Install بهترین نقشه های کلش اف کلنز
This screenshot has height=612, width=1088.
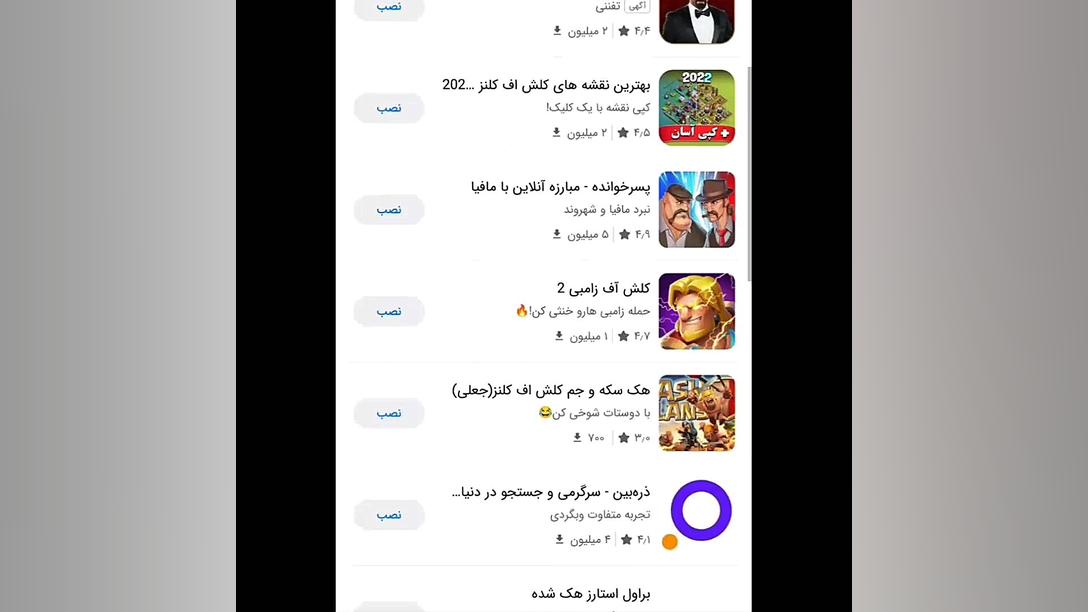pos(389,108)
